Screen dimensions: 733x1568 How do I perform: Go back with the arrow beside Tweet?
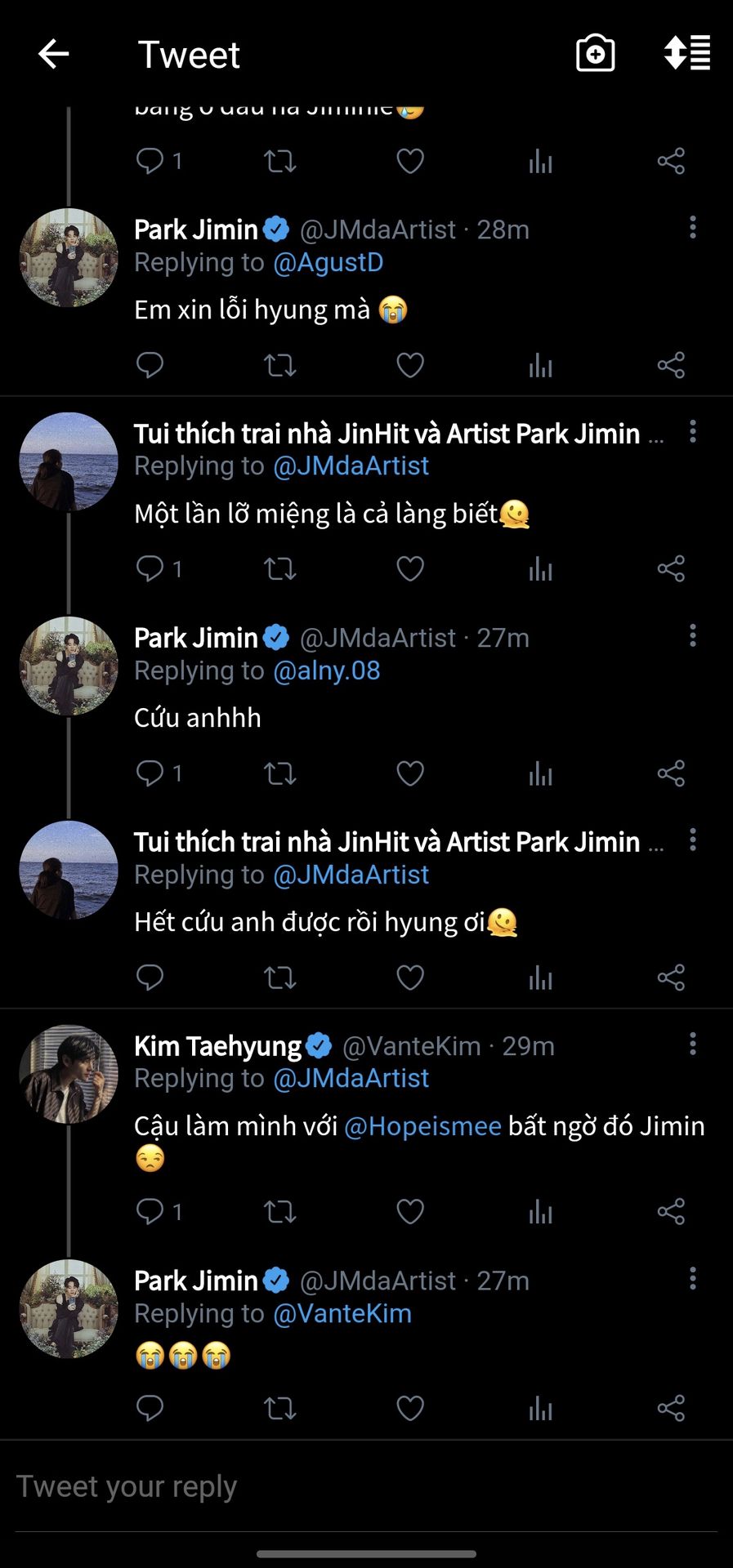54,55
